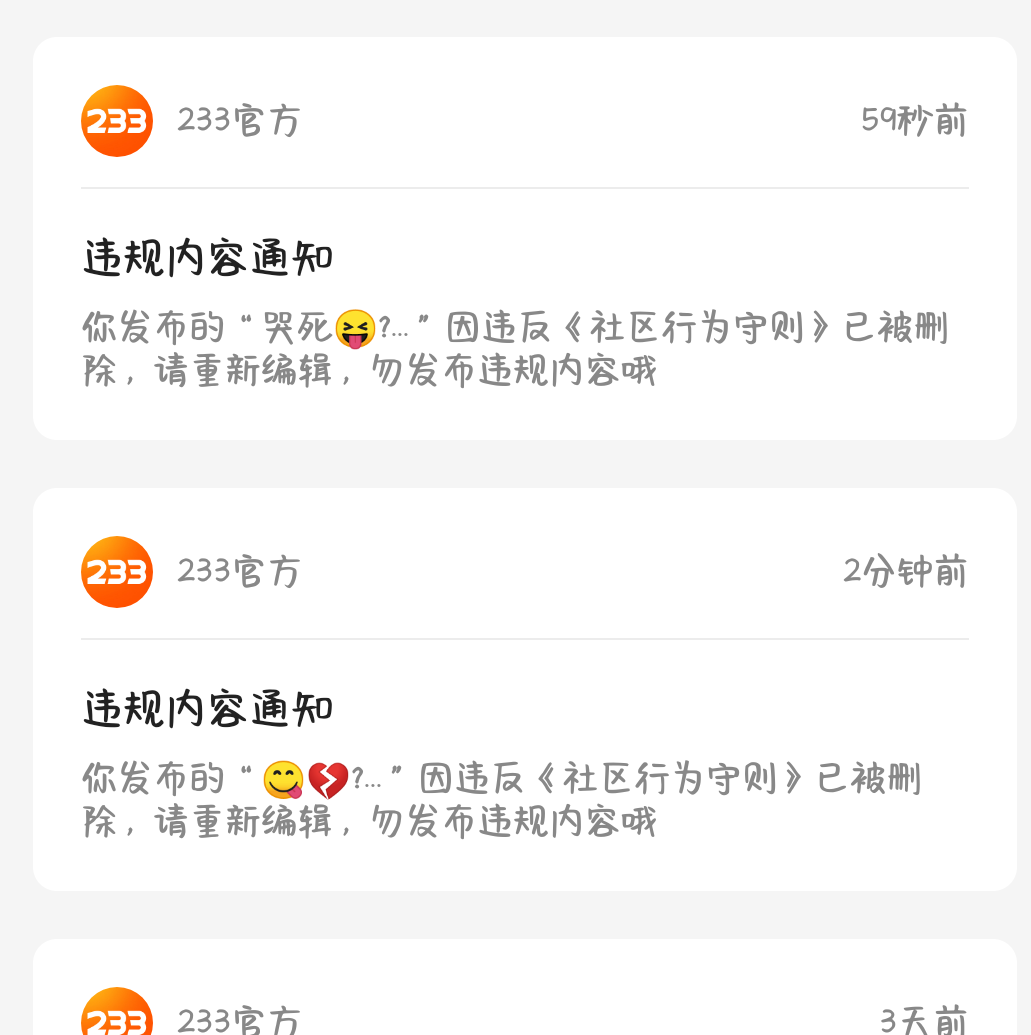Open the 233官方 notice from 3天前
1031x1035 pixels.
pyautogui.click(x=525, y=988)
